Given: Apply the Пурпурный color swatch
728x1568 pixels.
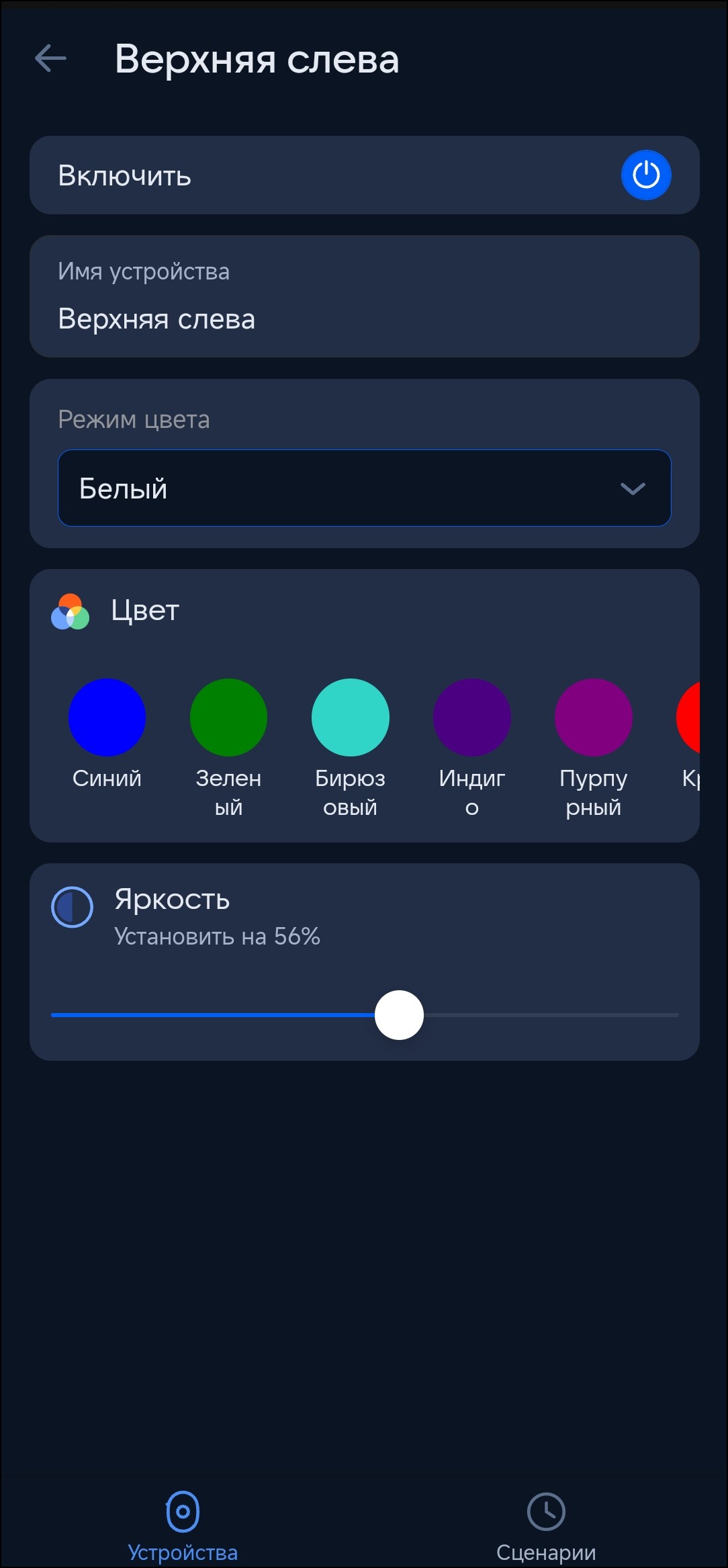Looking at the screenshot, I should (x=594, y=717).
